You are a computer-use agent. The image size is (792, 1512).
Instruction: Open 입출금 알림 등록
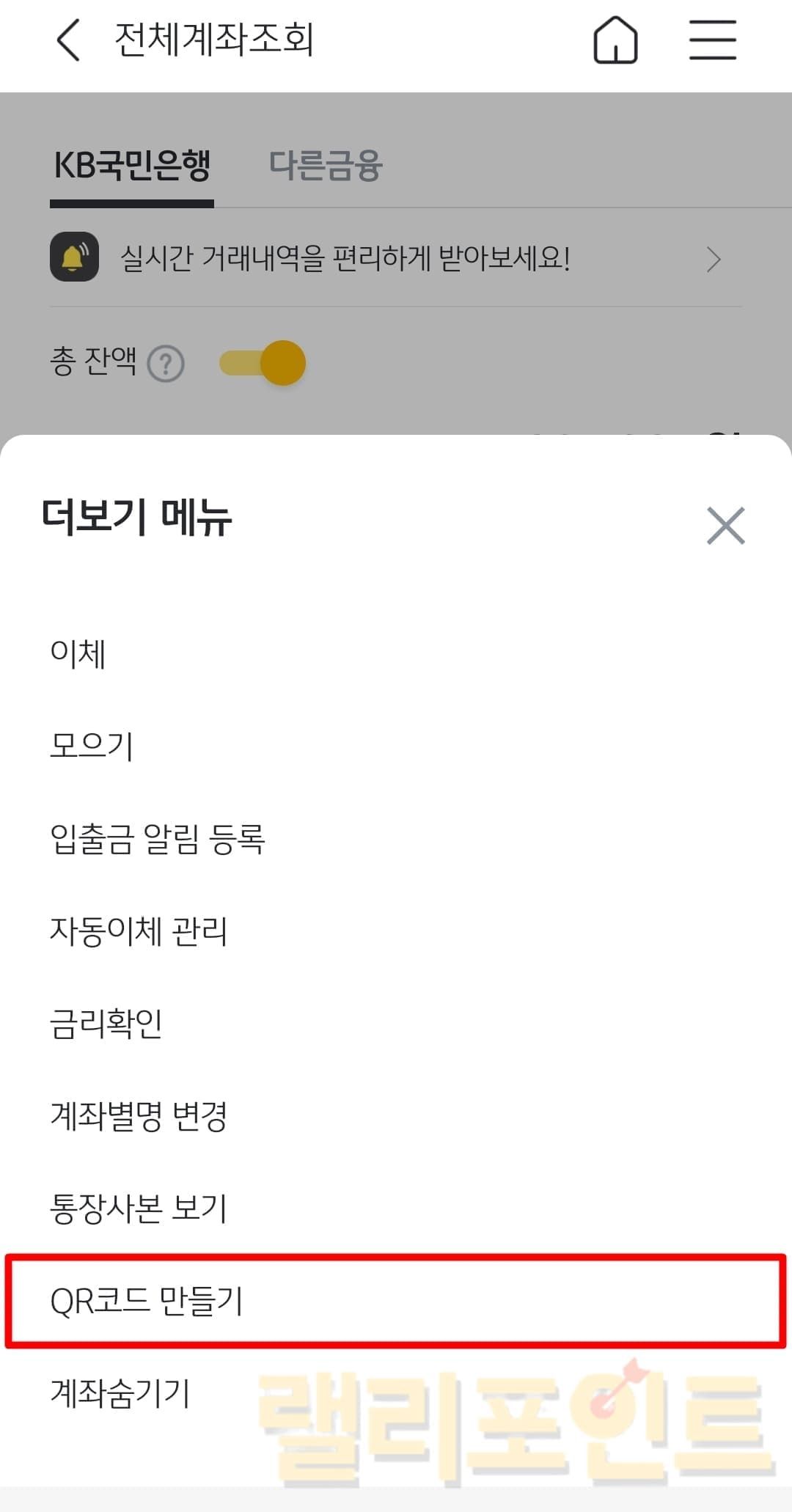point(157,838)
